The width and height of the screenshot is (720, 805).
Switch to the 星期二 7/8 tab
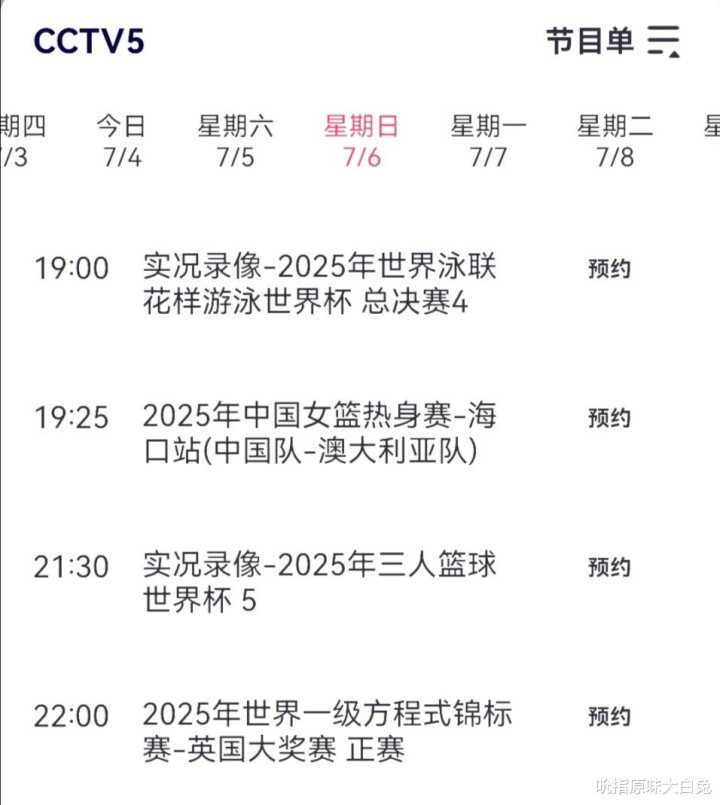coord(614,141)
